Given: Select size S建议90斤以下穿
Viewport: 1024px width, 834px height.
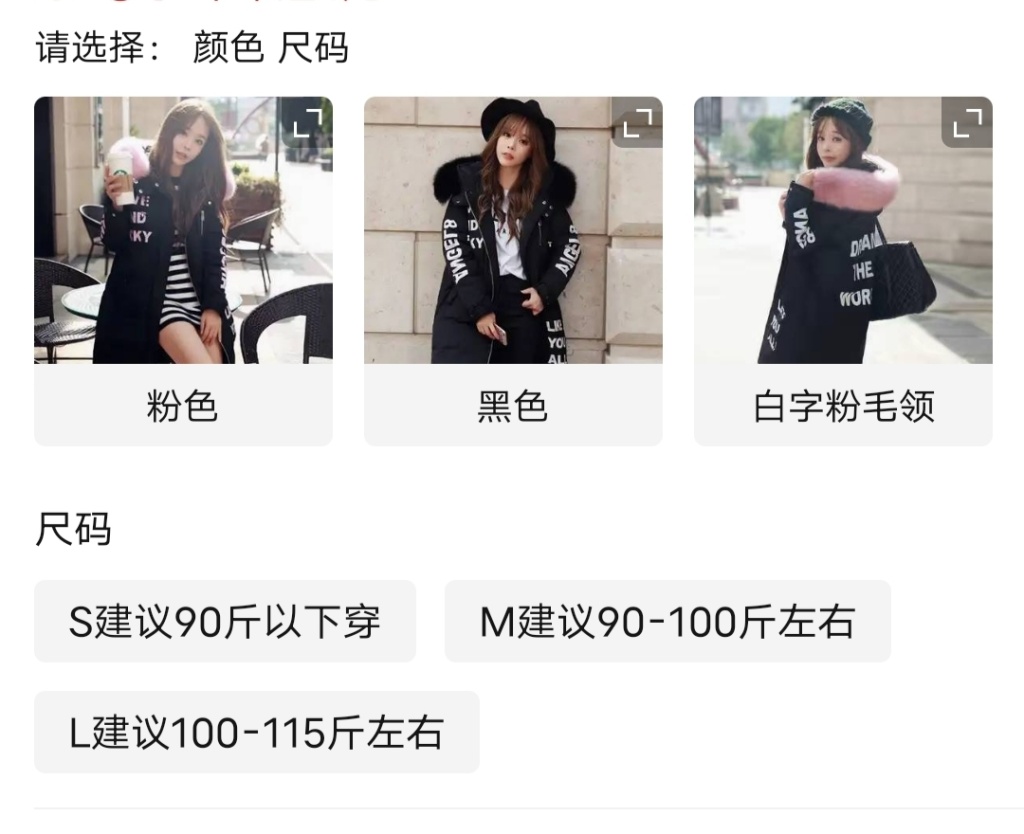Looking at the screenshot, I should tap(224, 621).
